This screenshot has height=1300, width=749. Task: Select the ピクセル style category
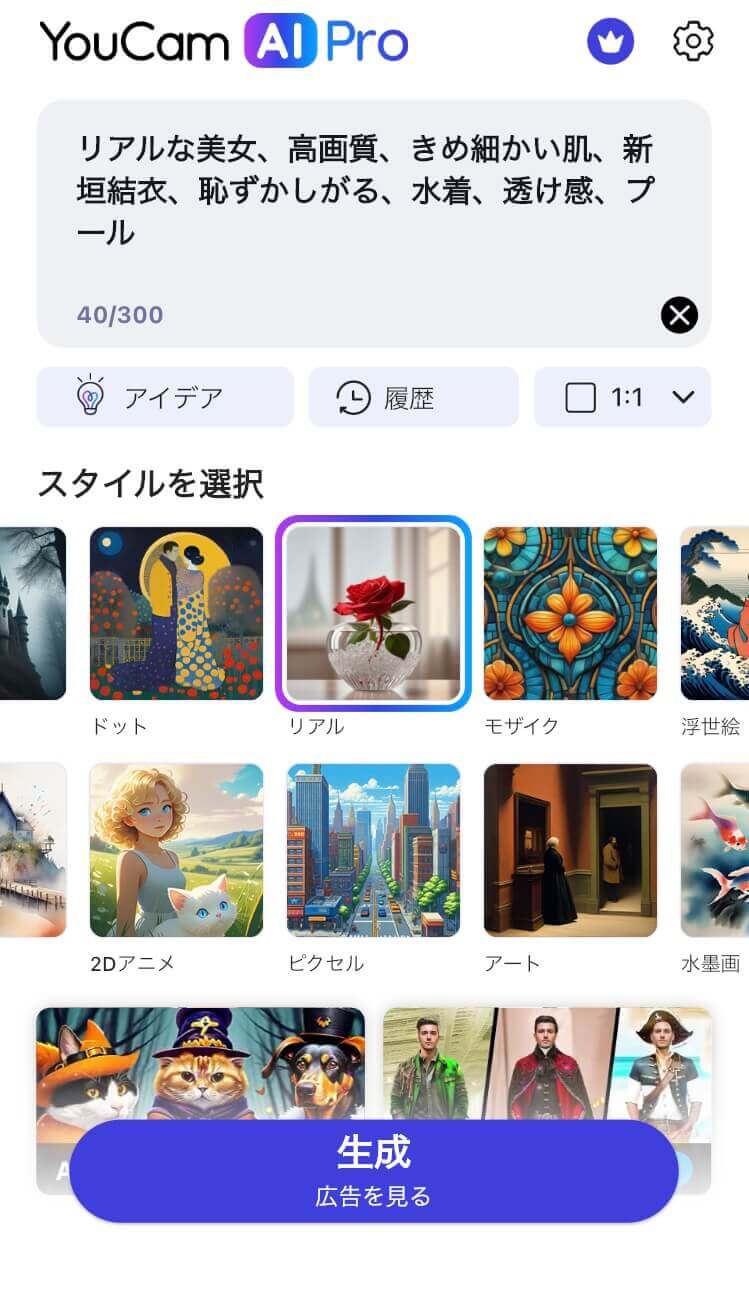click(373, 851)
